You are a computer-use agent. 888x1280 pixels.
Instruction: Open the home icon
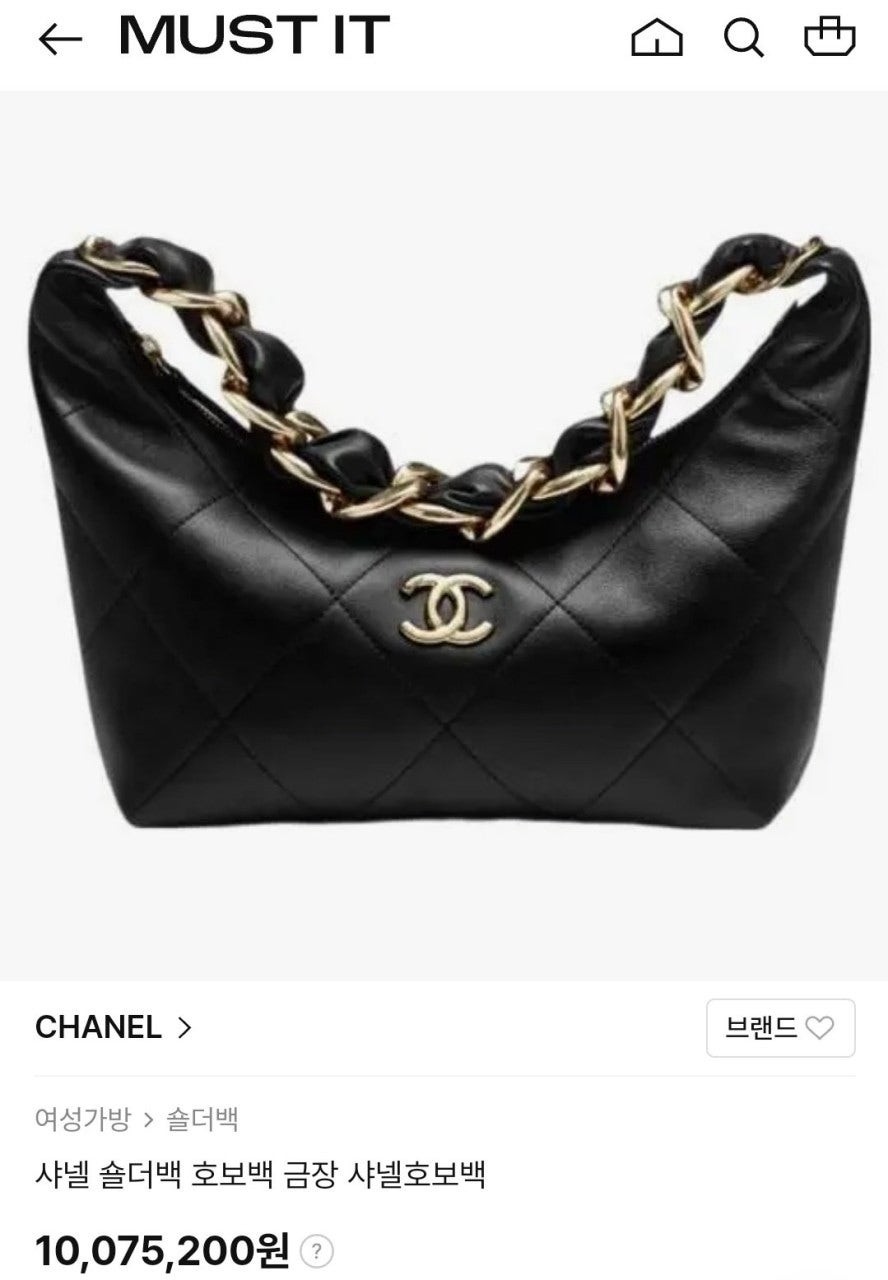657,38
